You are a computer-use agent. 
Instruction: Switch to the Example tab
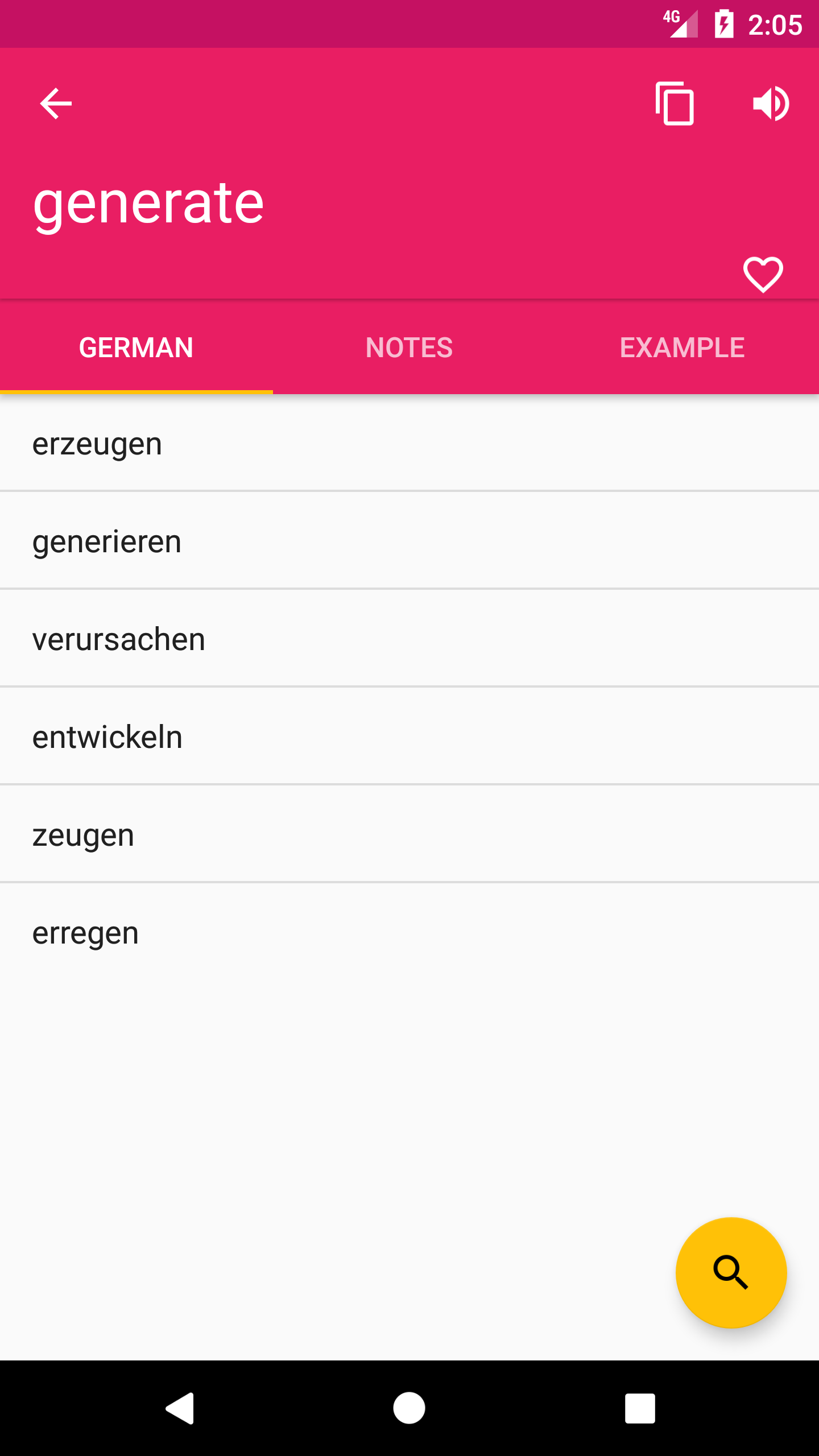682,348
